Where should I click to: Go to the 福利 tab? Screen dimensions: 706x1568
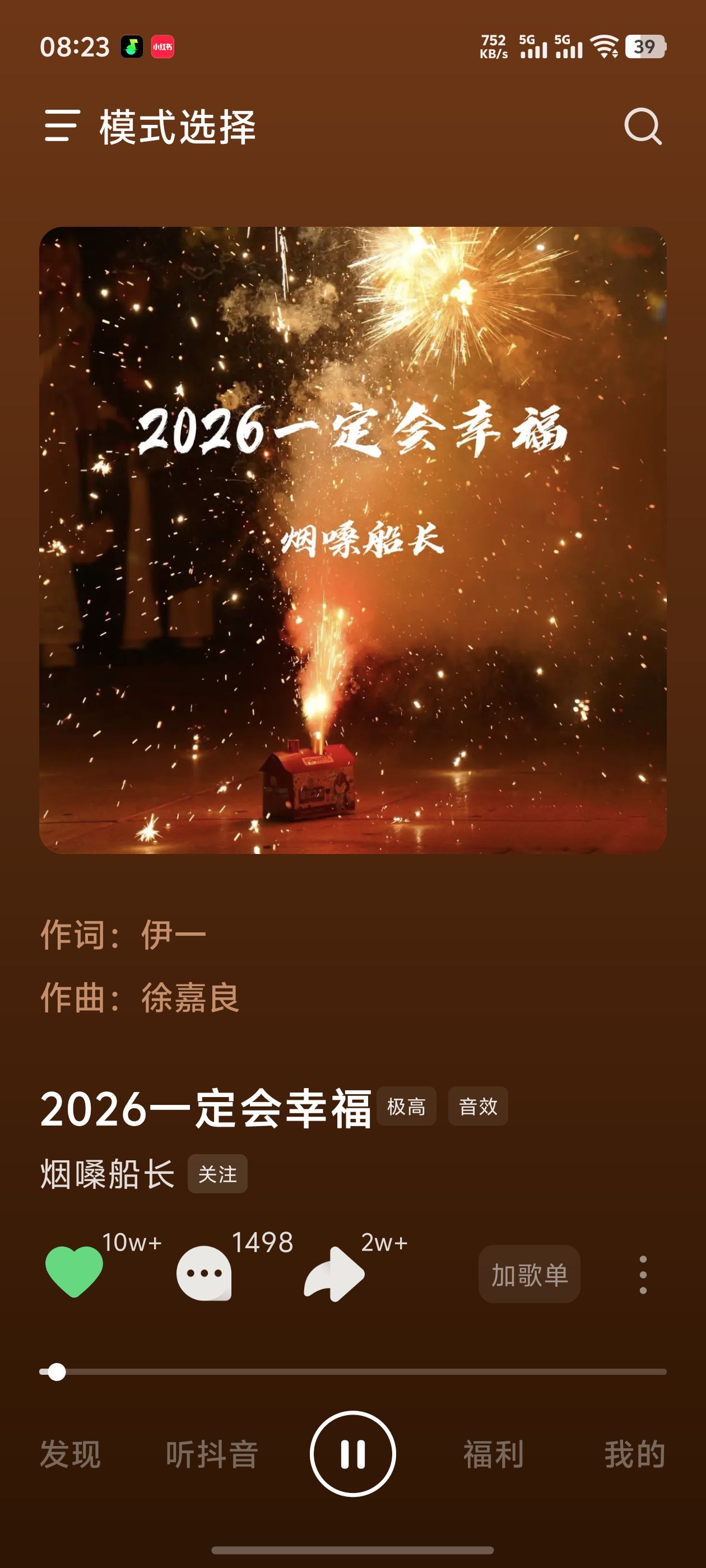coord(494,1454)
